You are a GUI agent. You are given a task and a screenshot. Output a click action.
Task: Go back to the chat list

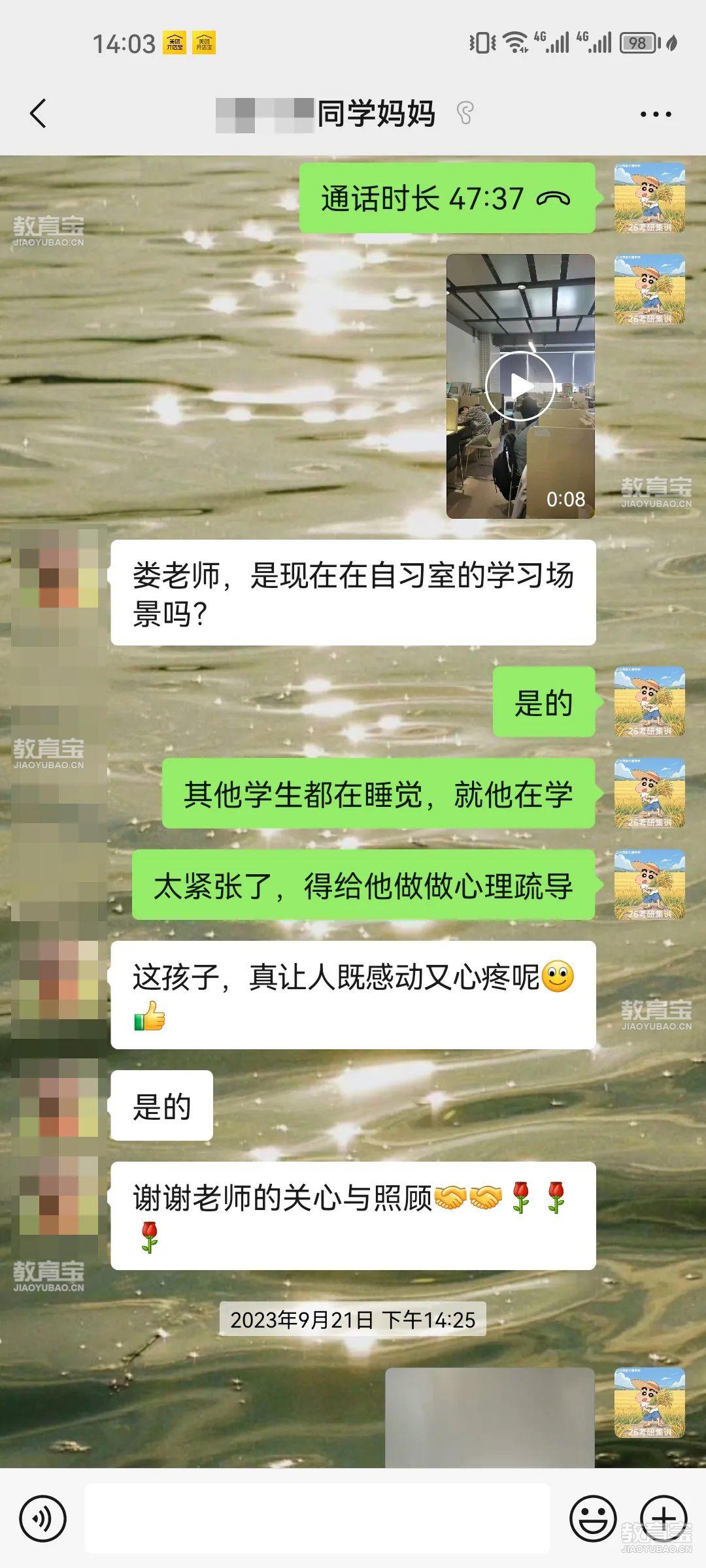coord(38,114)
